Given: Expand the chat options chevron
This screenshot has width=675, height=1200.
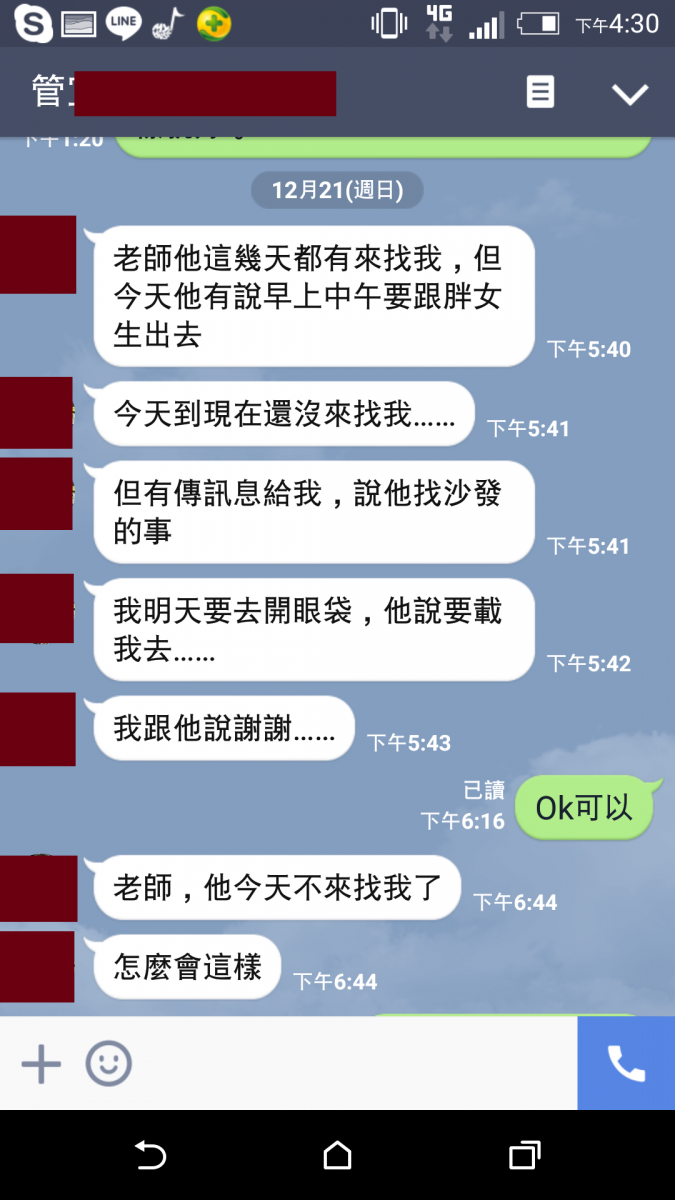Looking at the screenshot, I should tap(630, 94).
